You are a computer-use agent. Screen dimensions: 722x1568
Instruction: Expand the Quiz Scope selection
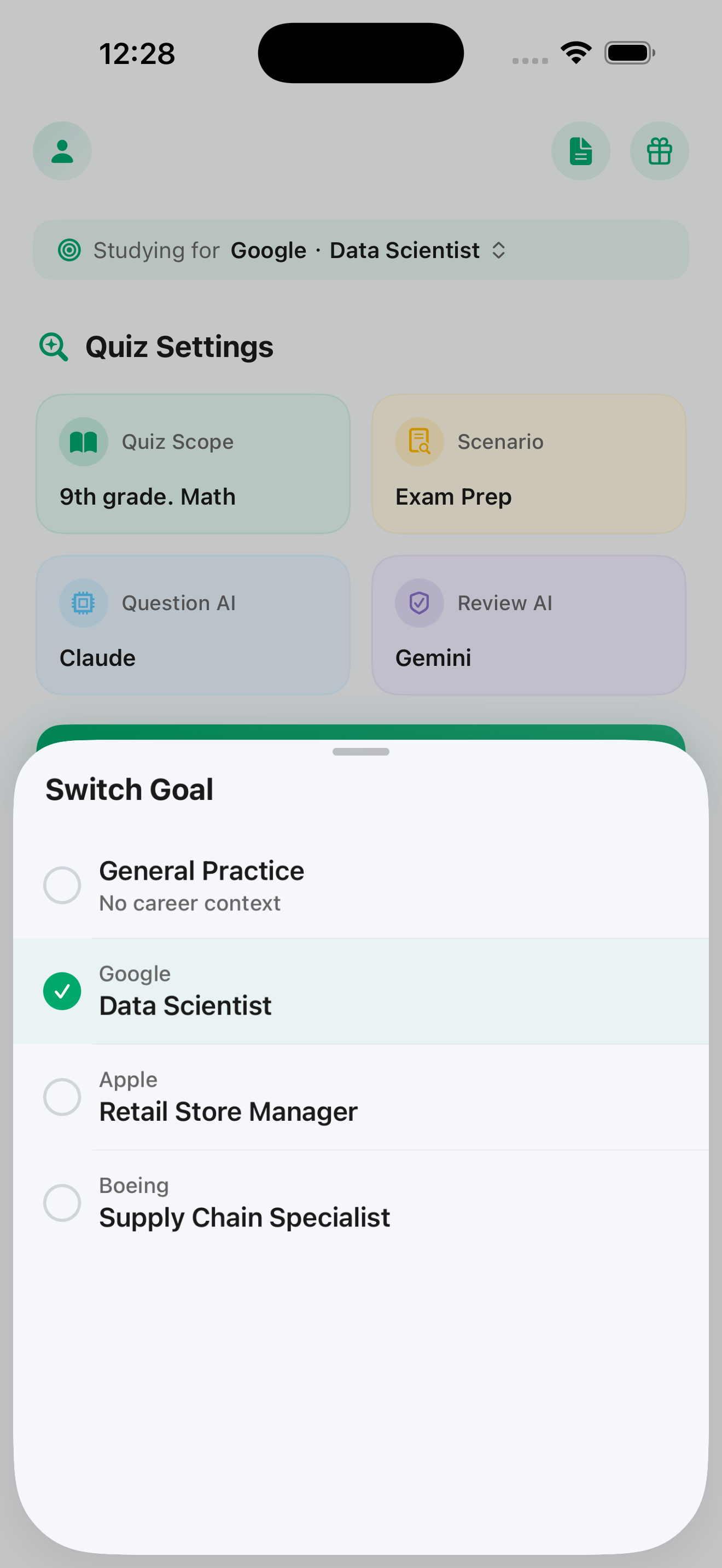(193, 463)
